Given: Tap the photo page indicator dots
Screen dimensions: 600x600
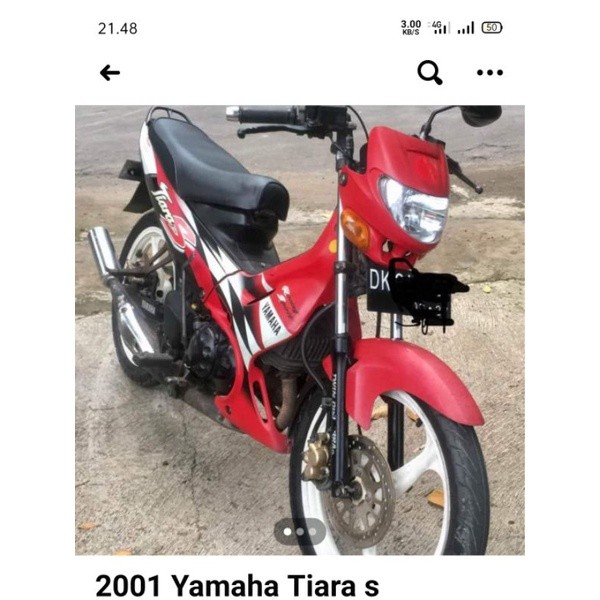Looking at the screenshot, I should [x=300, y=532].
